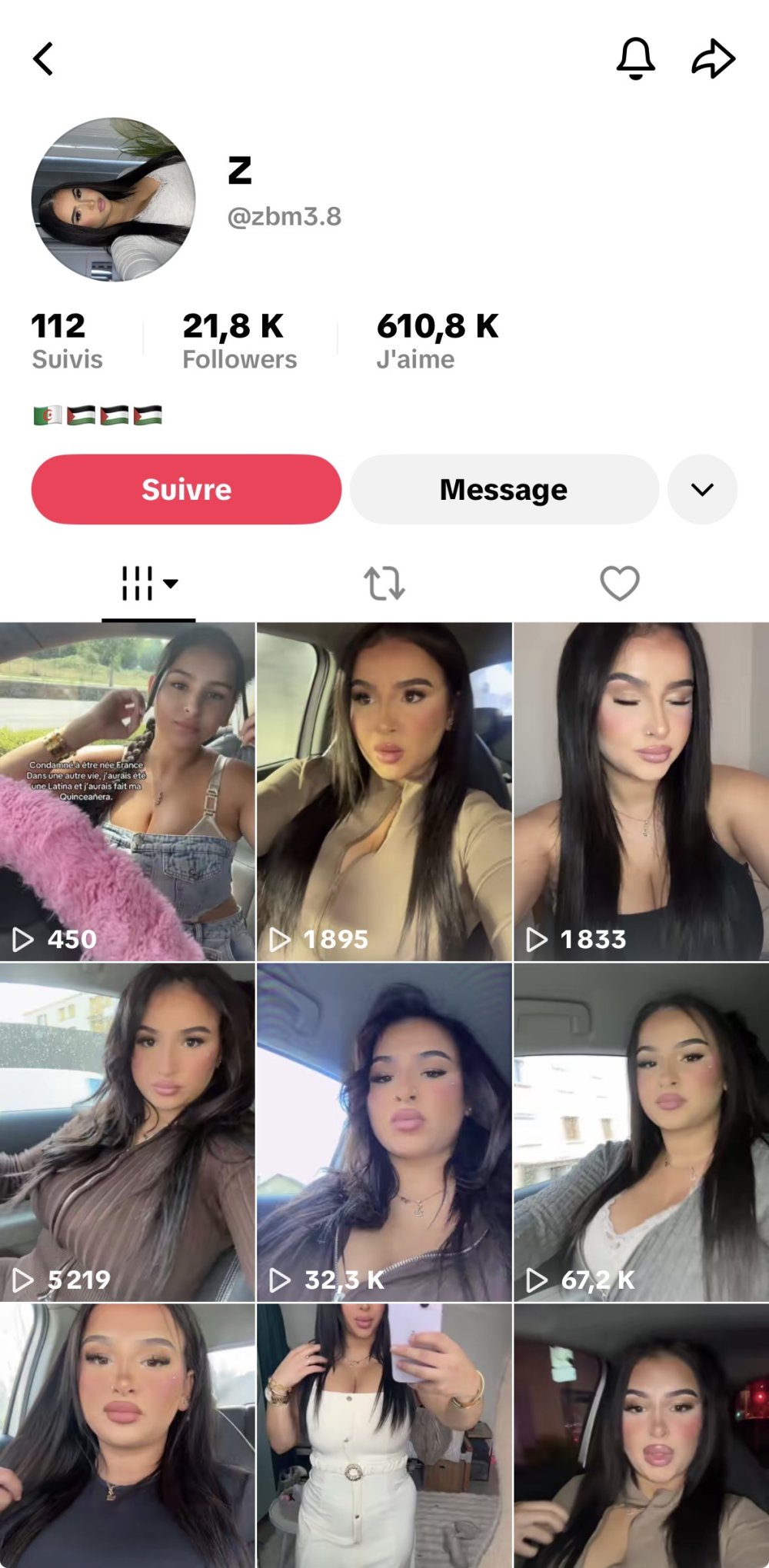Open the profile picture

point(113,199)
